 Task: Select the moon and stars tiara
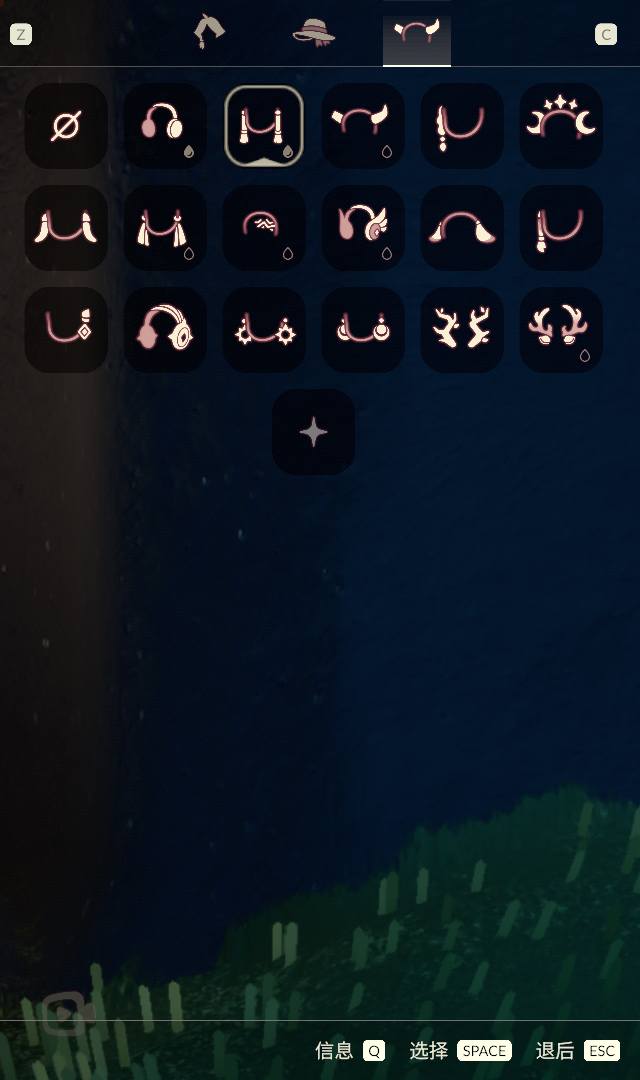coord(561,126)
